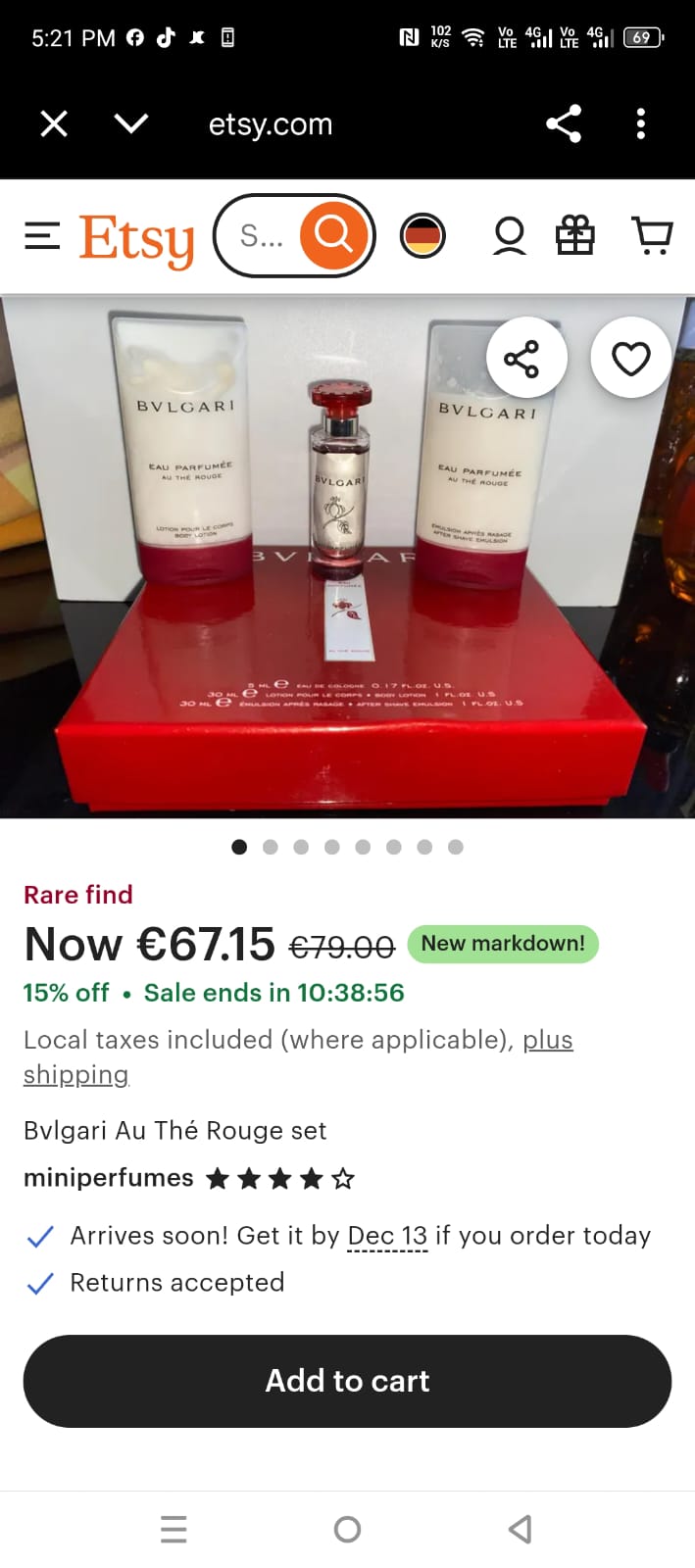Open the browser overflow menu
Viewport: 695px width, 1568px height.
(x=641, y=124)
